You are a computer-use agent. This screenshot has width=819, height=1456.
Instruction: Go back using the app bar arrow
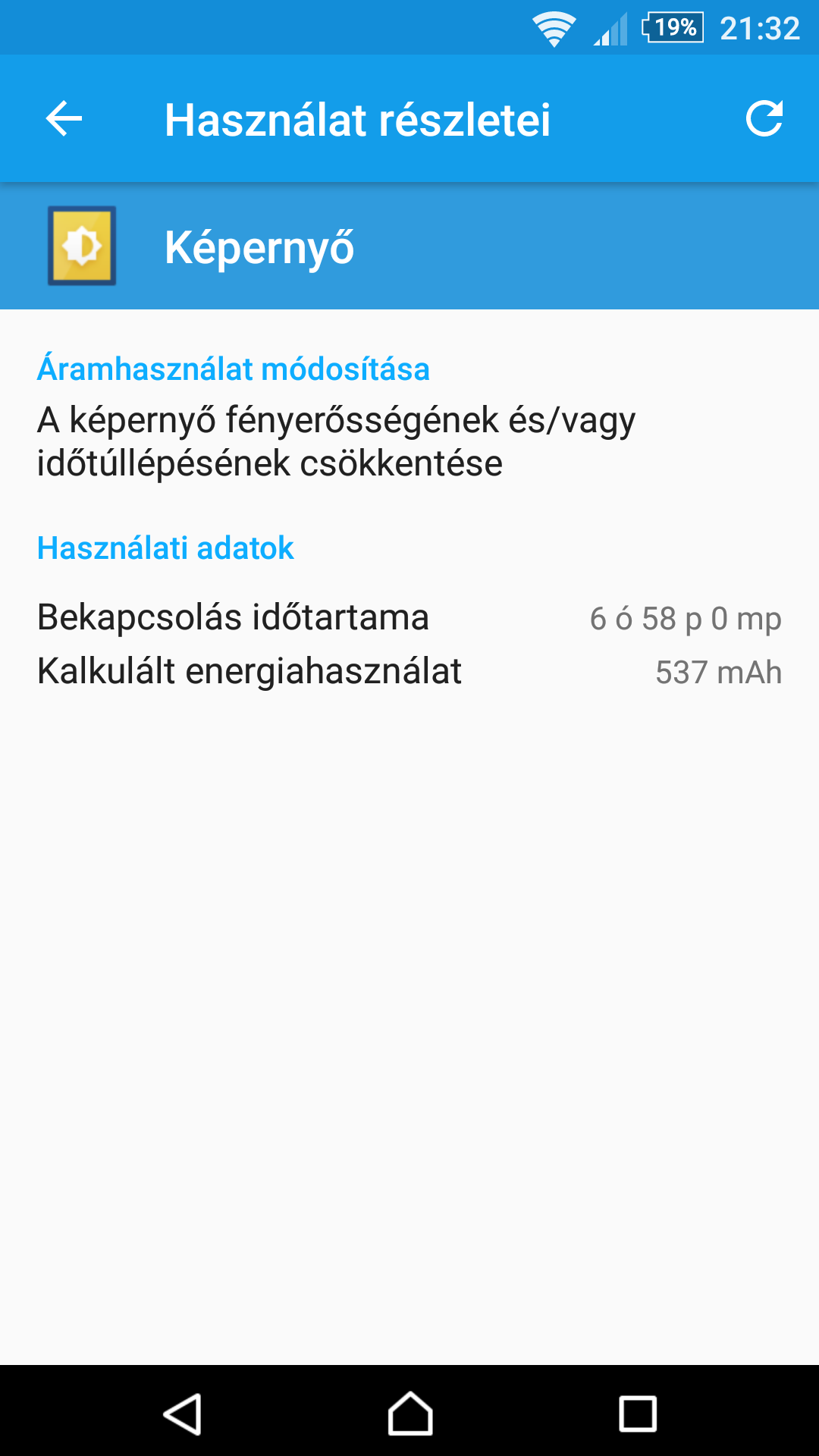[64, 119]
